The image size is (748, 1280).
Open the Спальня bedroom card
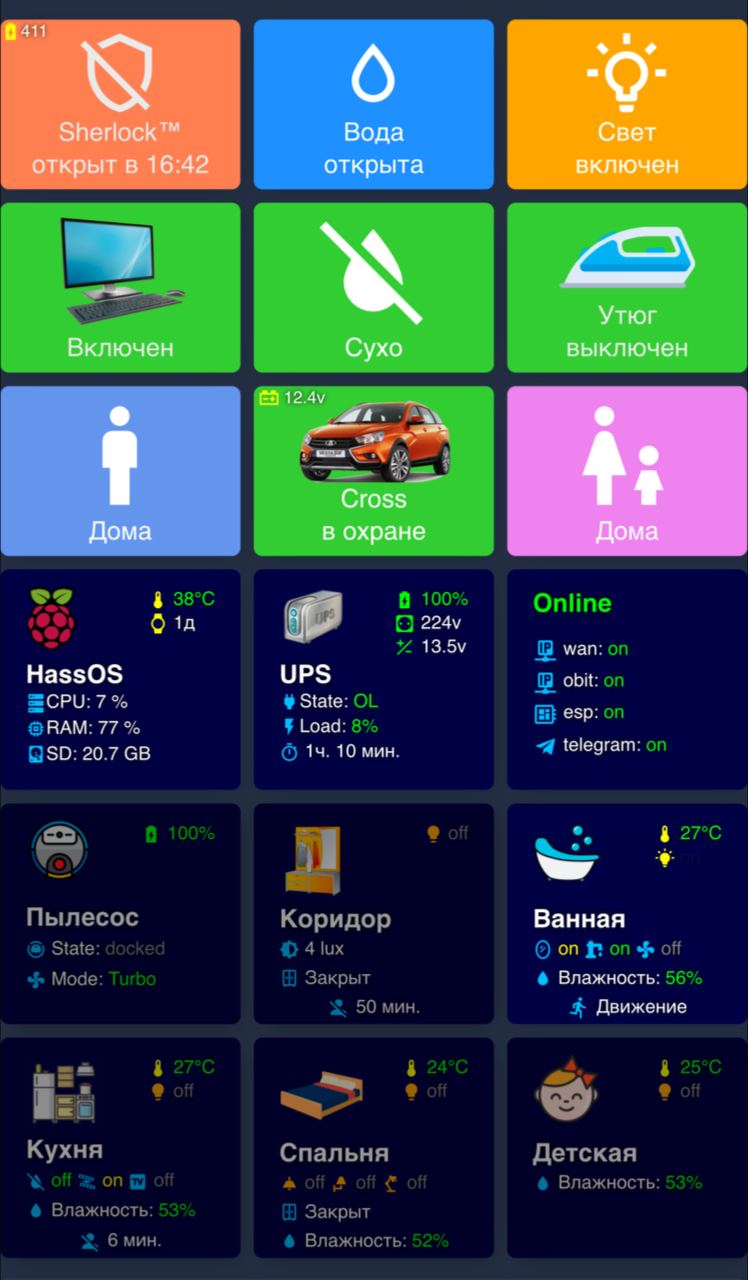click(373, 1147)
